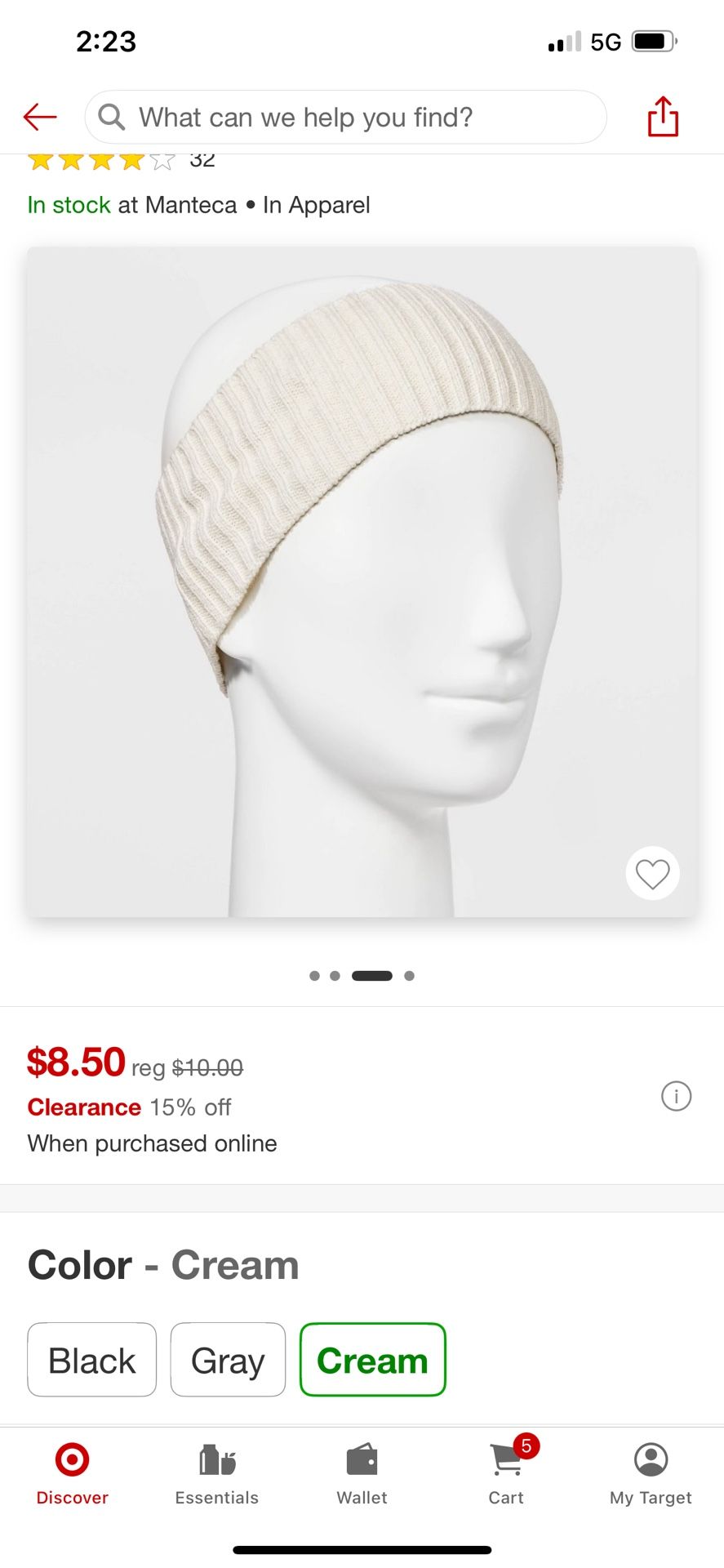Go to the Wallet tab

(x=362, y=1473)
